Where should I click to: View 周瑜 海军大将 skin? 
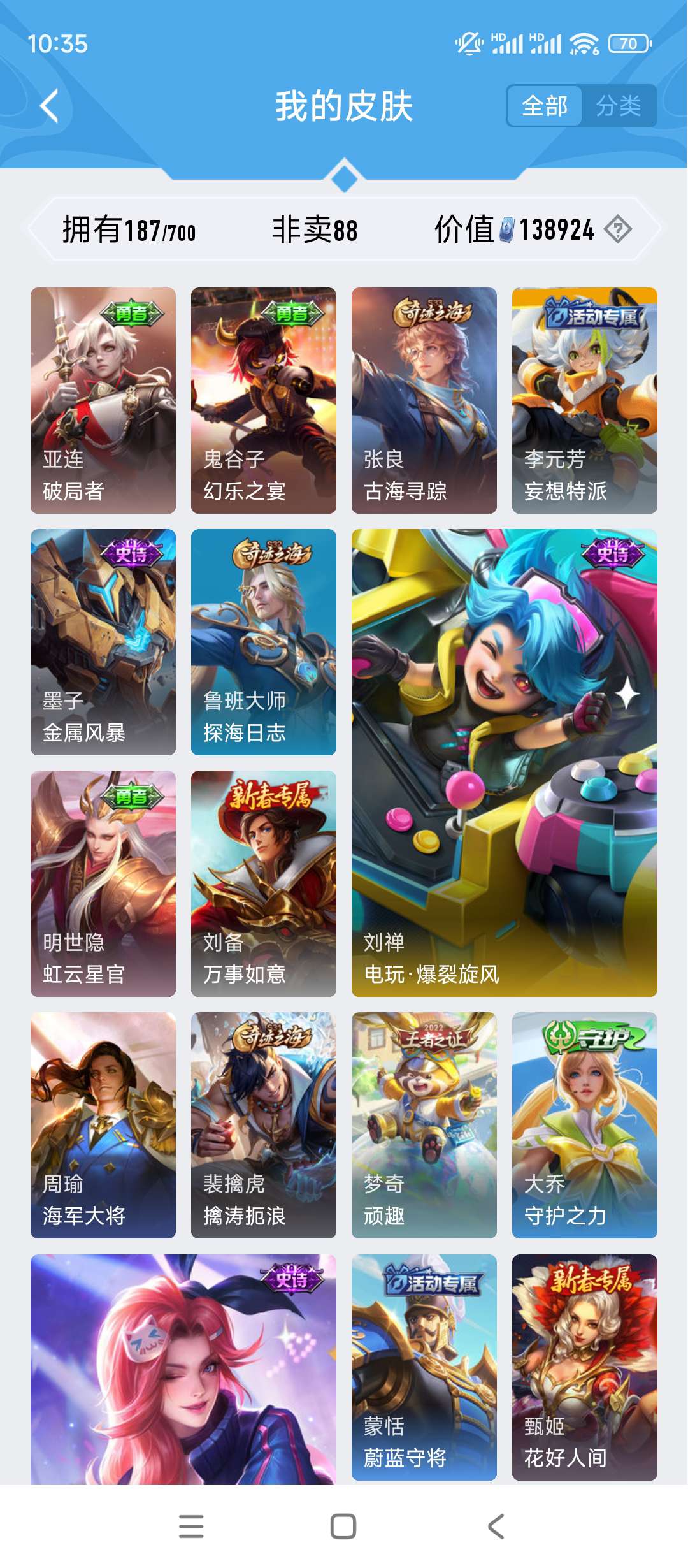point(103,1125)
